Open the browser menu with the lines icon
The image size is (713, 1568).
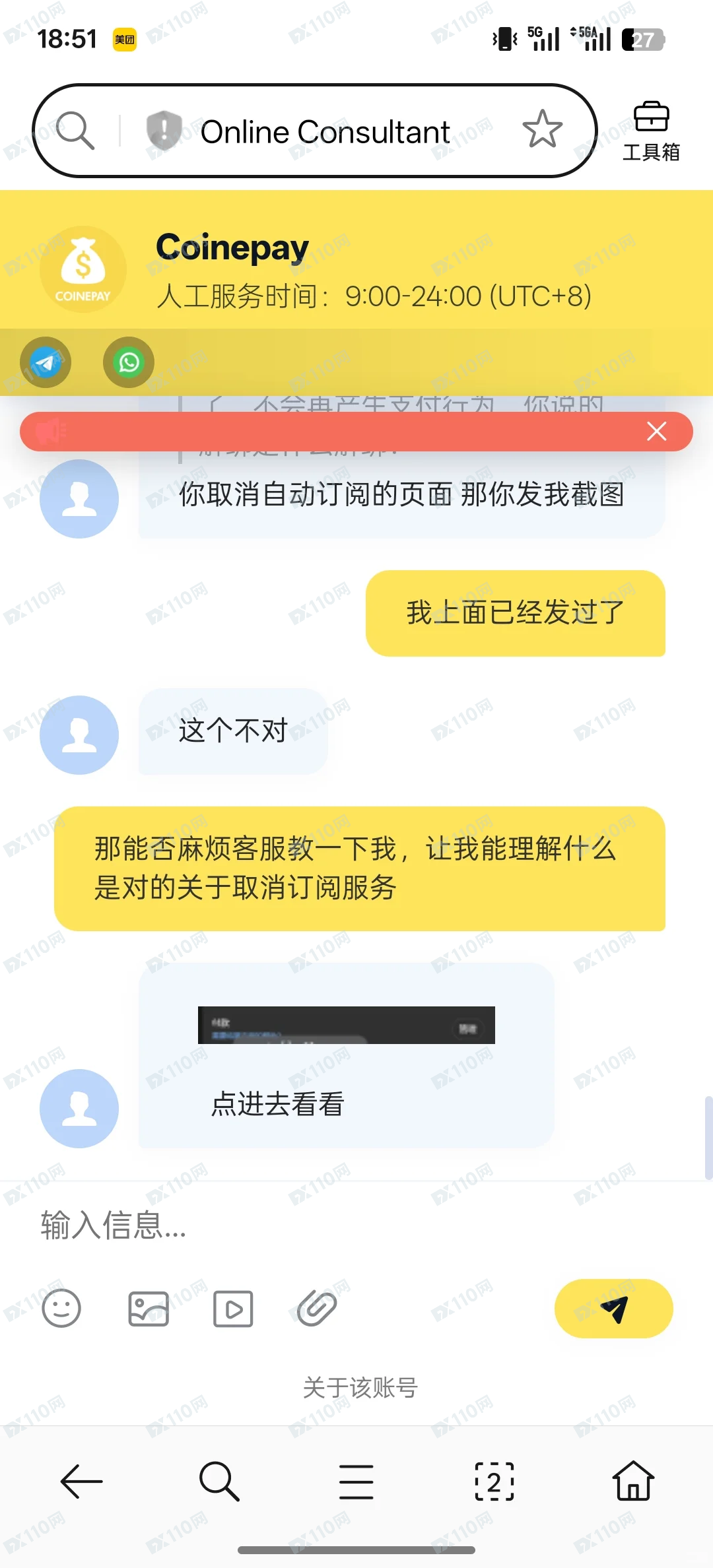tap(356, 1482)
